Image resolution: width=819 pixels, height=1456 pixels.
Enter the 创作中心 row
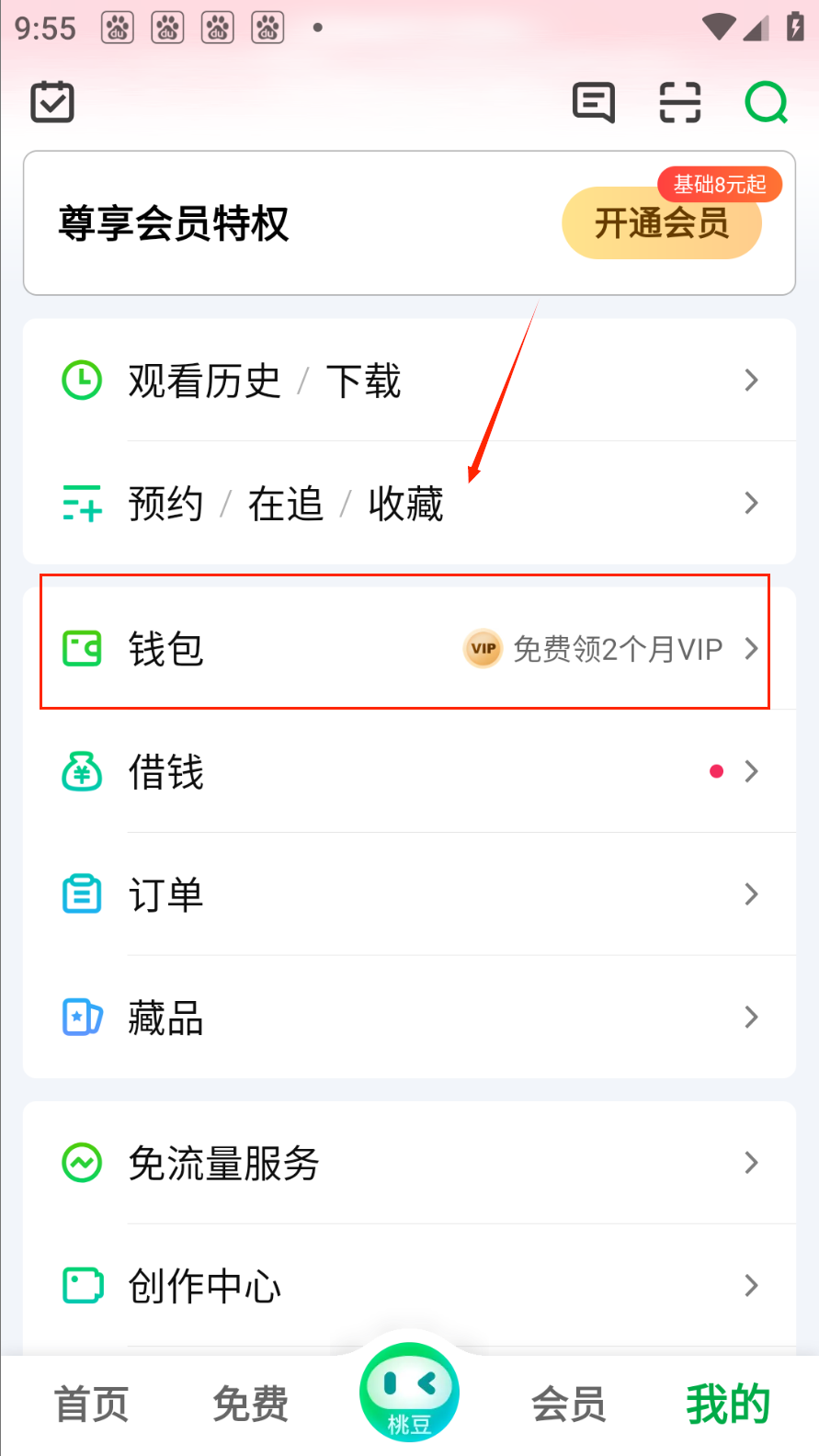409,1285
